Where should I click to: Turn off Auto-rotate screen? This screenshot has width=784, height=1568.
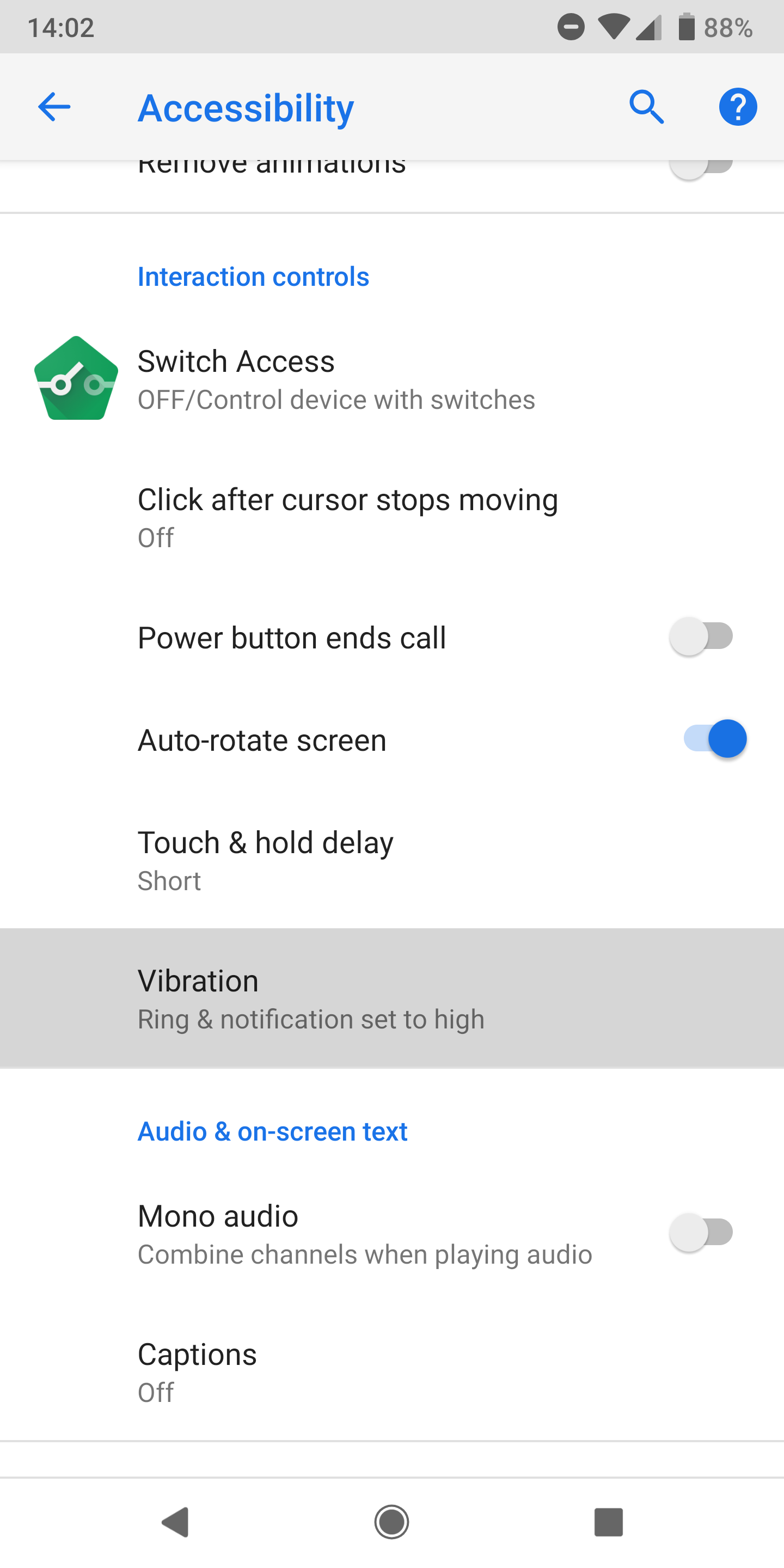pyautogui.click(x=714, y=739)
